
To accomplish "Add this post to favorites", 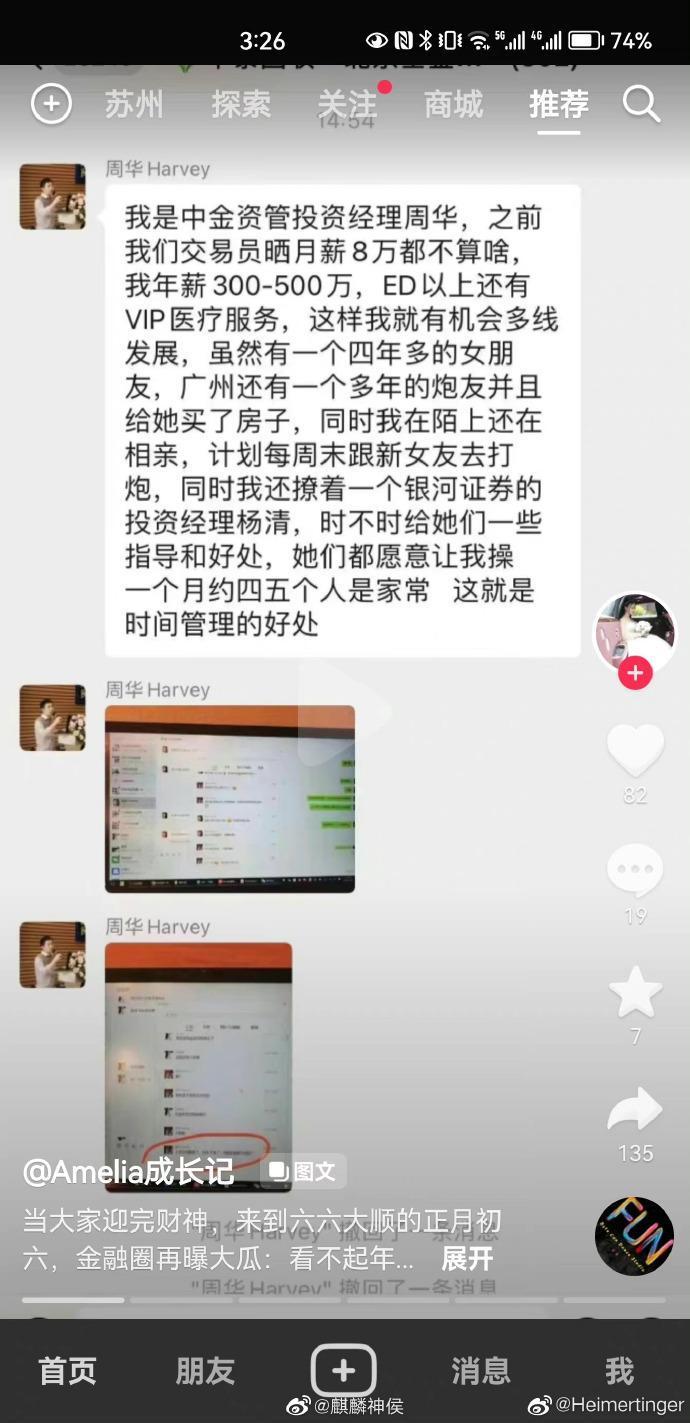I will (x=635, y=992).
